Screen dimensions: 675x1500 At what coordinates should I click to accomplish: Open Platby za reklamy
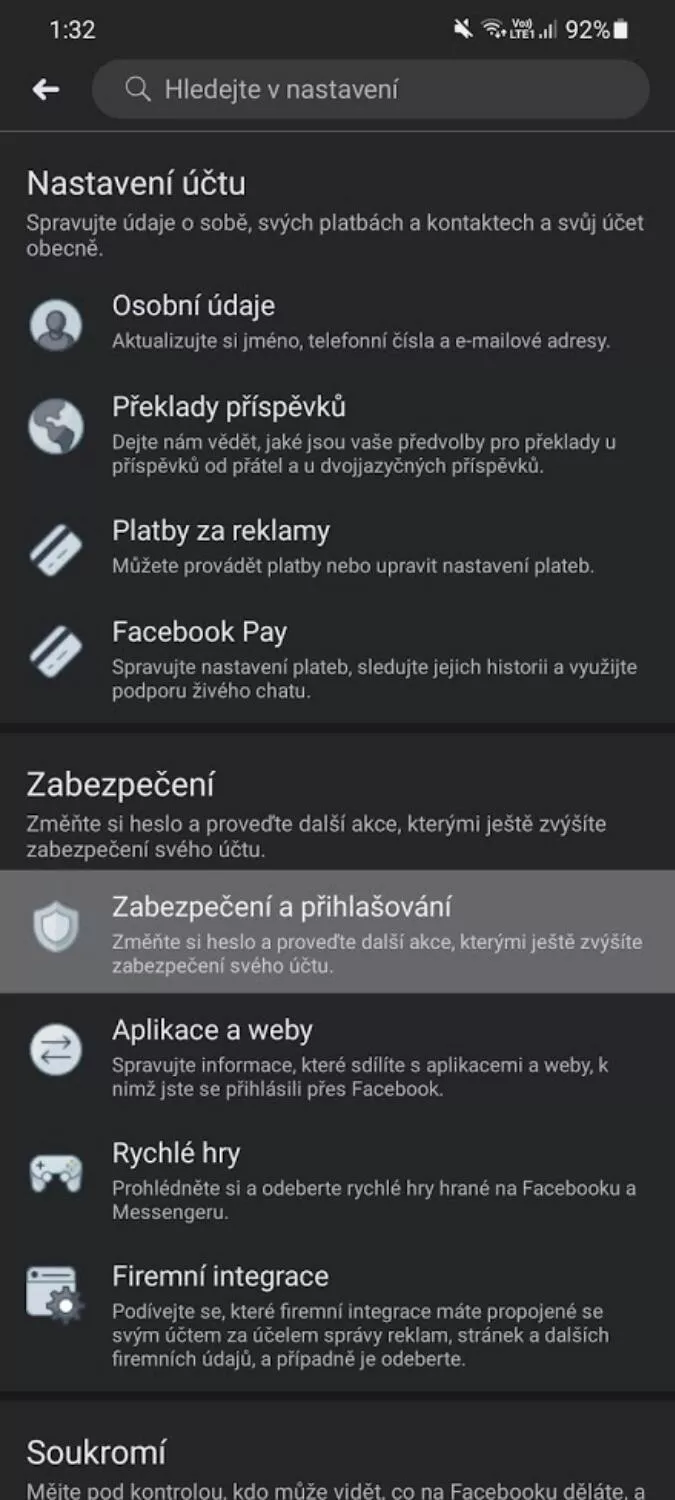(x=337, y=546)
